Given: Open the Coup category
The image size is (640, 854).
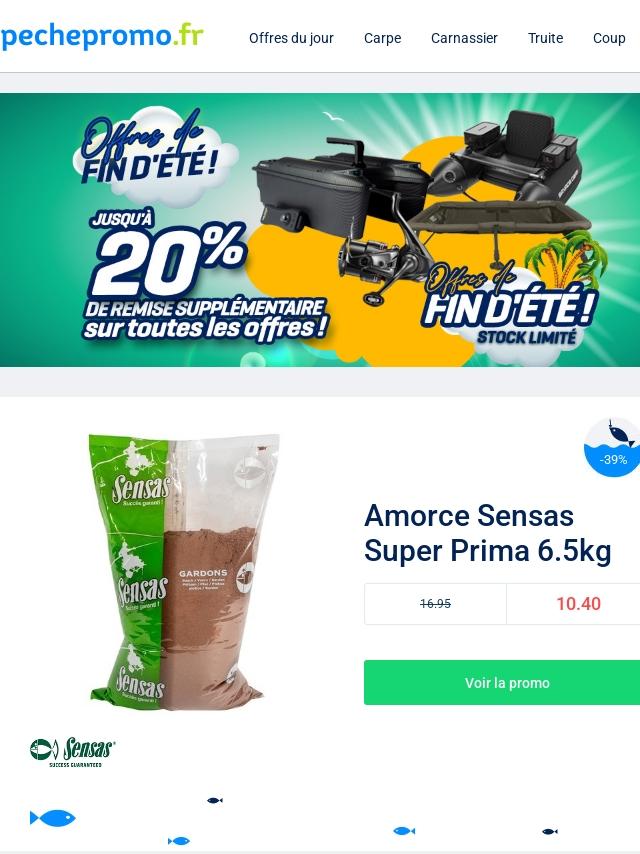Looking at the screenshot, I should (x=609, y=38).
